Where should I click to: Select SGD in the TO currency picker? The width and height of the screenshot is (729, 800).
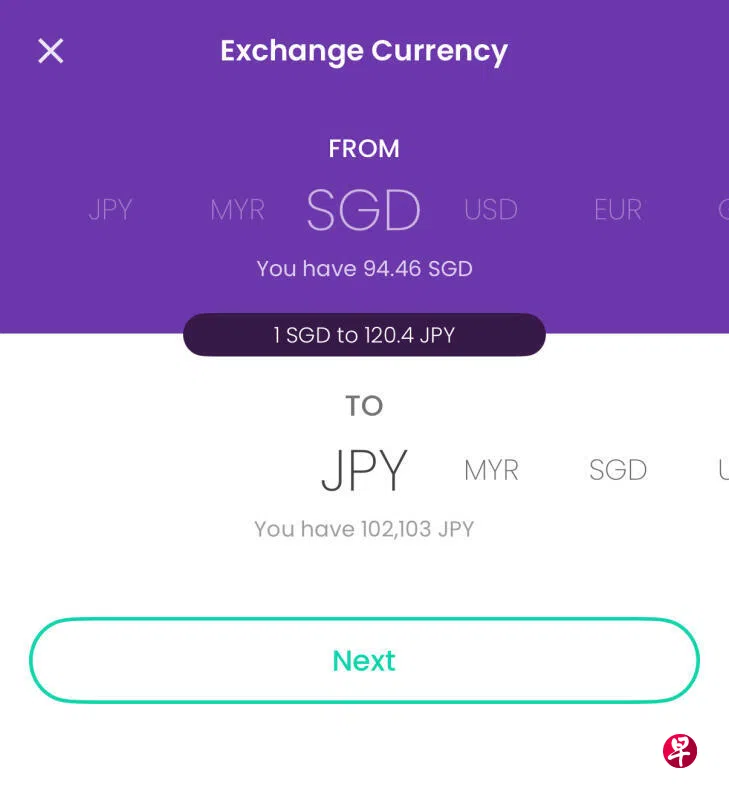[x=617, y=470]
